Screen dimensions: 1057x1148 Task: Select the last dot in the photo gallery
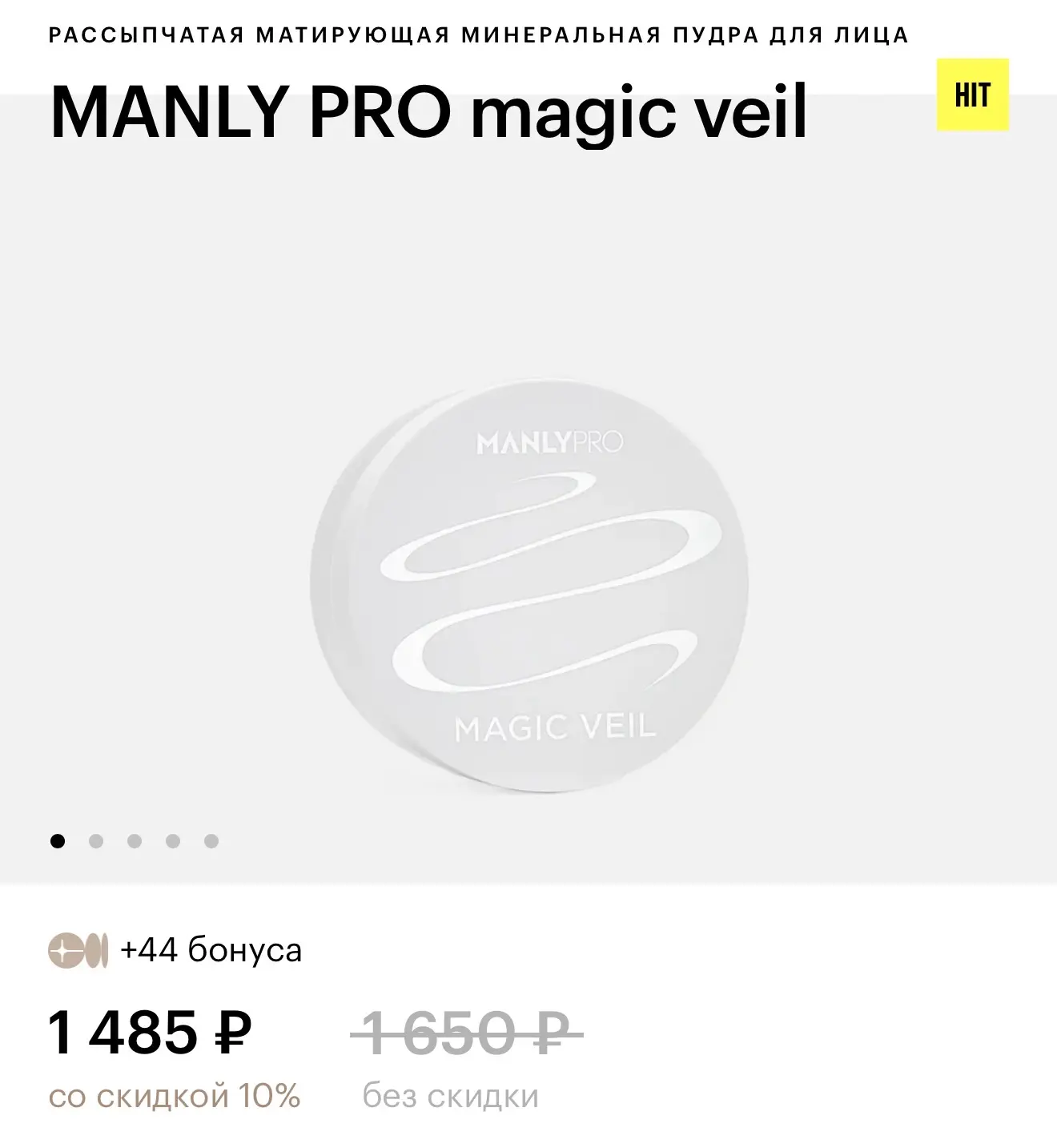[211, 841]
